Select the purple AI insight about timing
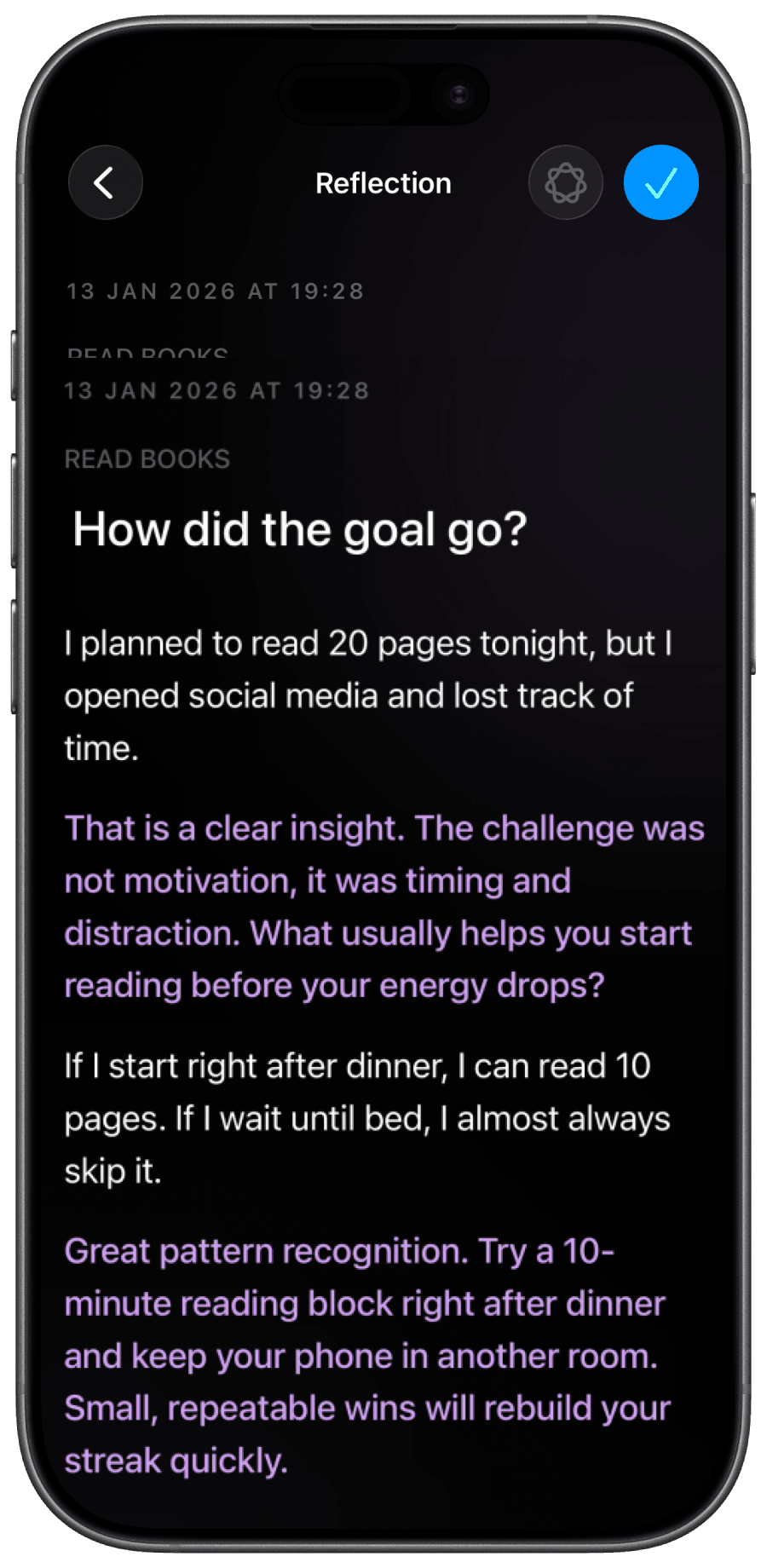The image size is (767, 1568). click(383, 906)
